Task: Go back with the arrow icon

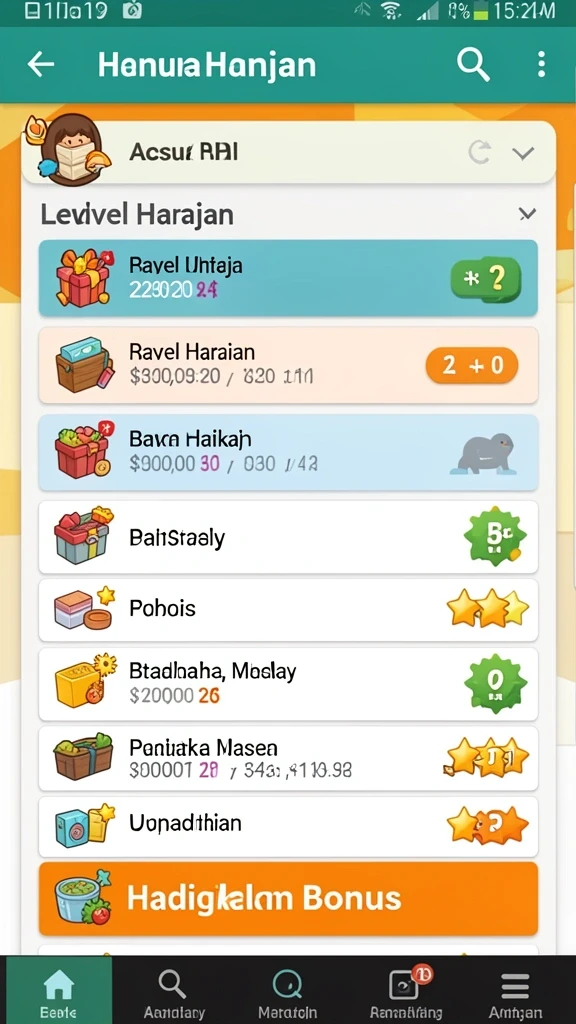Action: [40, 65]
